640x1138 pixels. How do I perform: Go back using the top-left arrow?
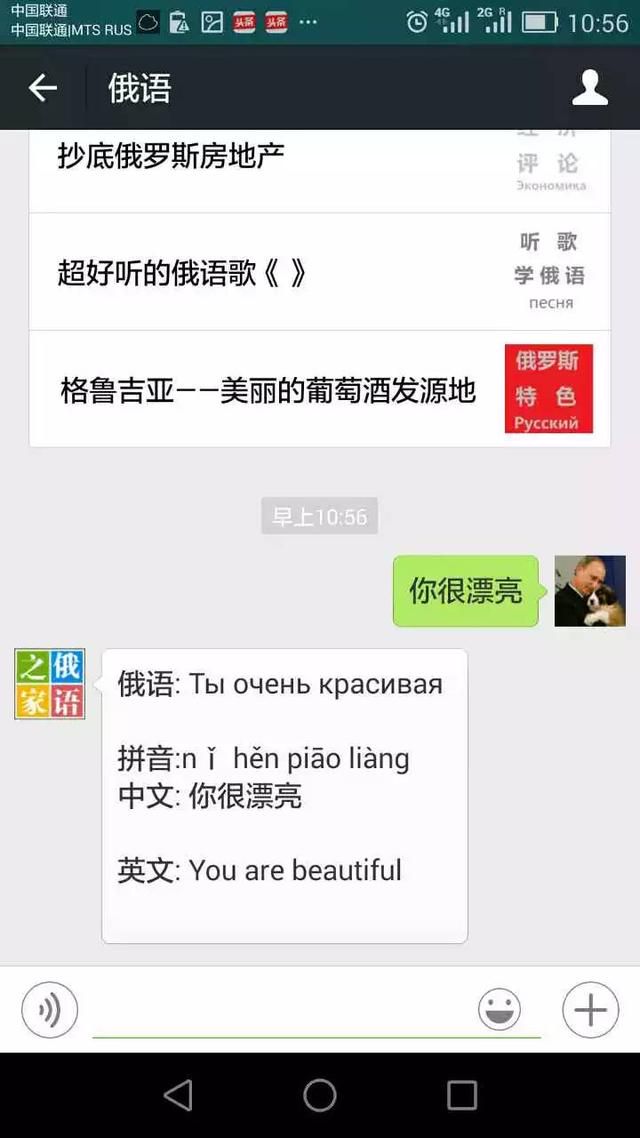point(42,88)
